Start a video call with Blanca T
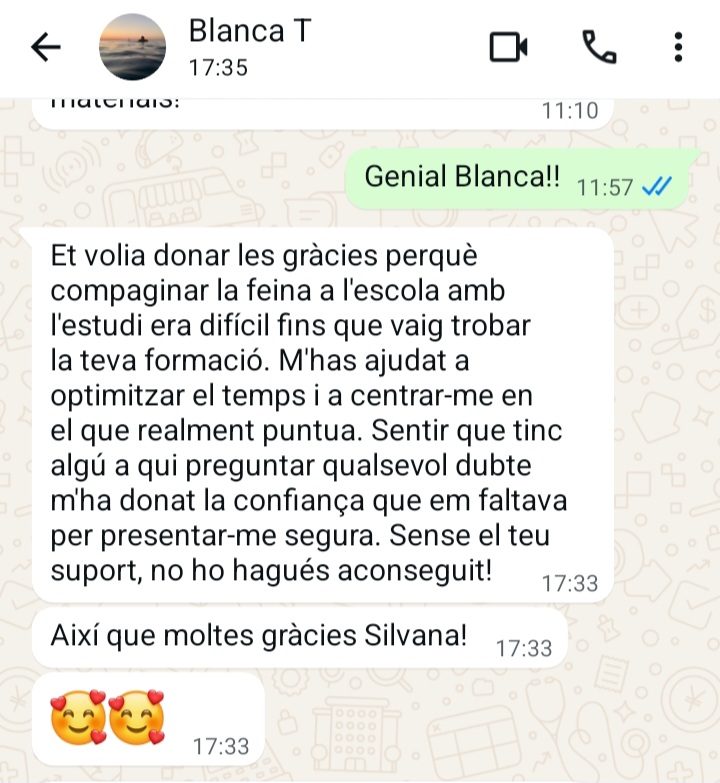 [x=508, y=47]
